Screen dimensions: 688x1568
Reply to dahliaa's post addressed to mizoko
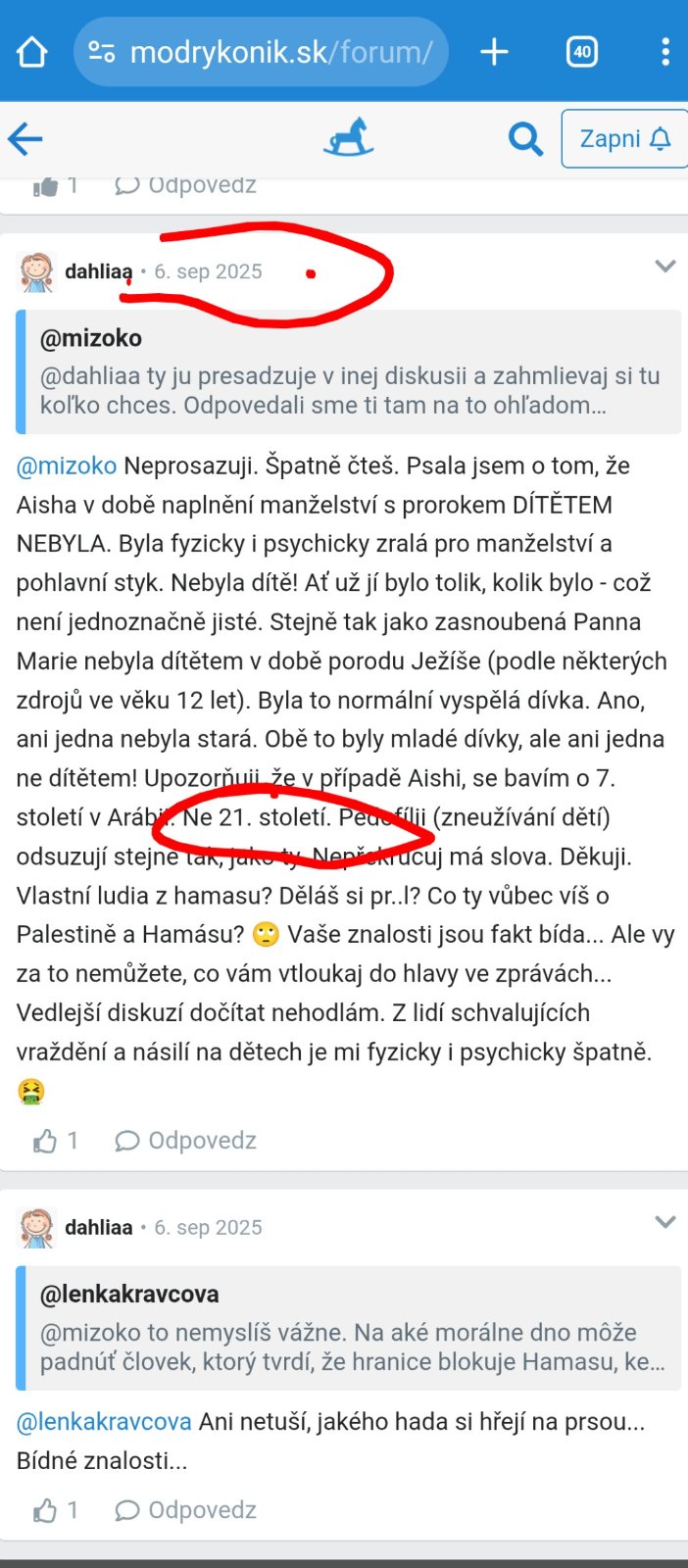point(186,1141)
